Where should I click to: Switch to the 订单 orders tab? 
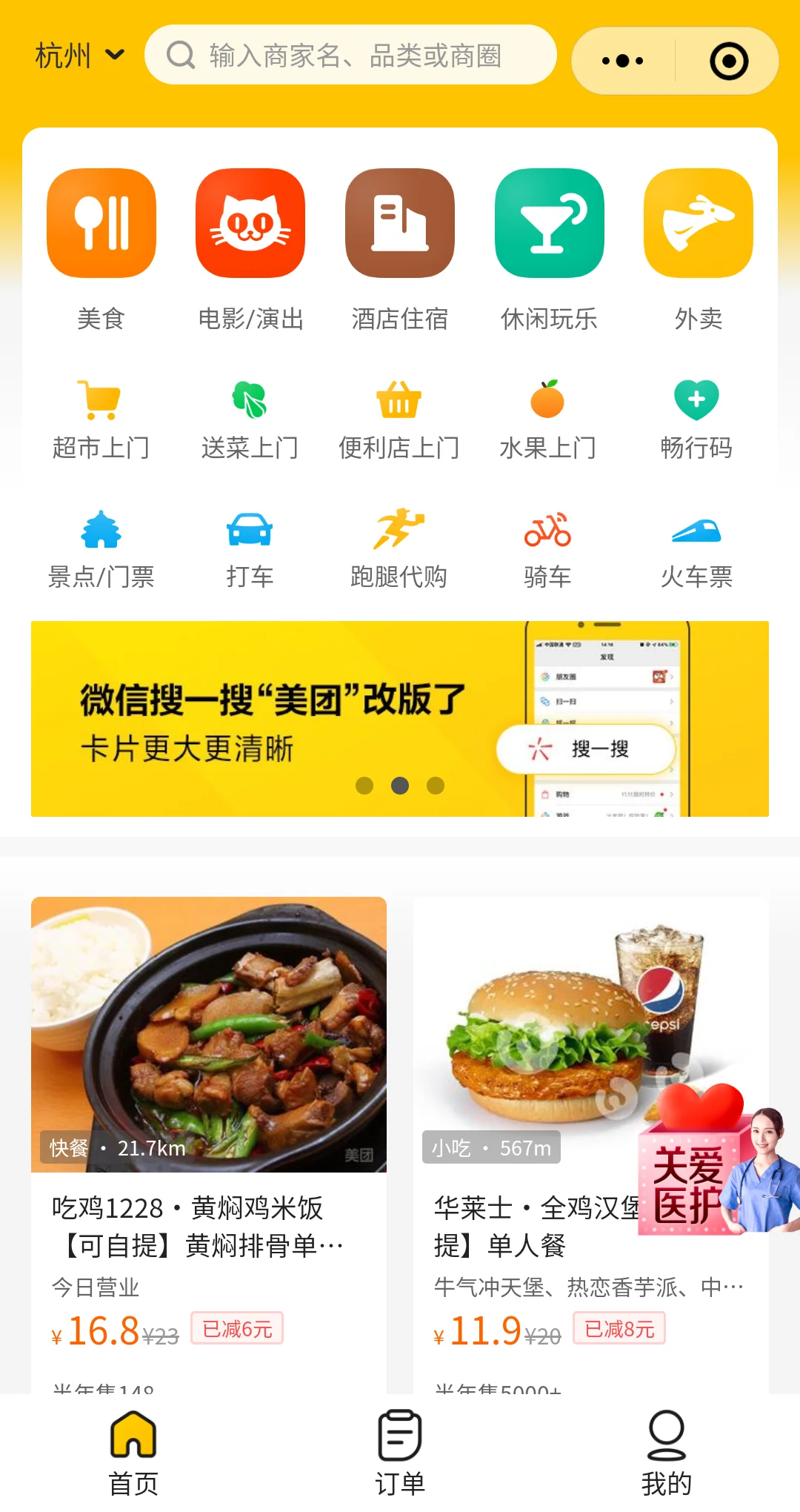(400, 1453)
